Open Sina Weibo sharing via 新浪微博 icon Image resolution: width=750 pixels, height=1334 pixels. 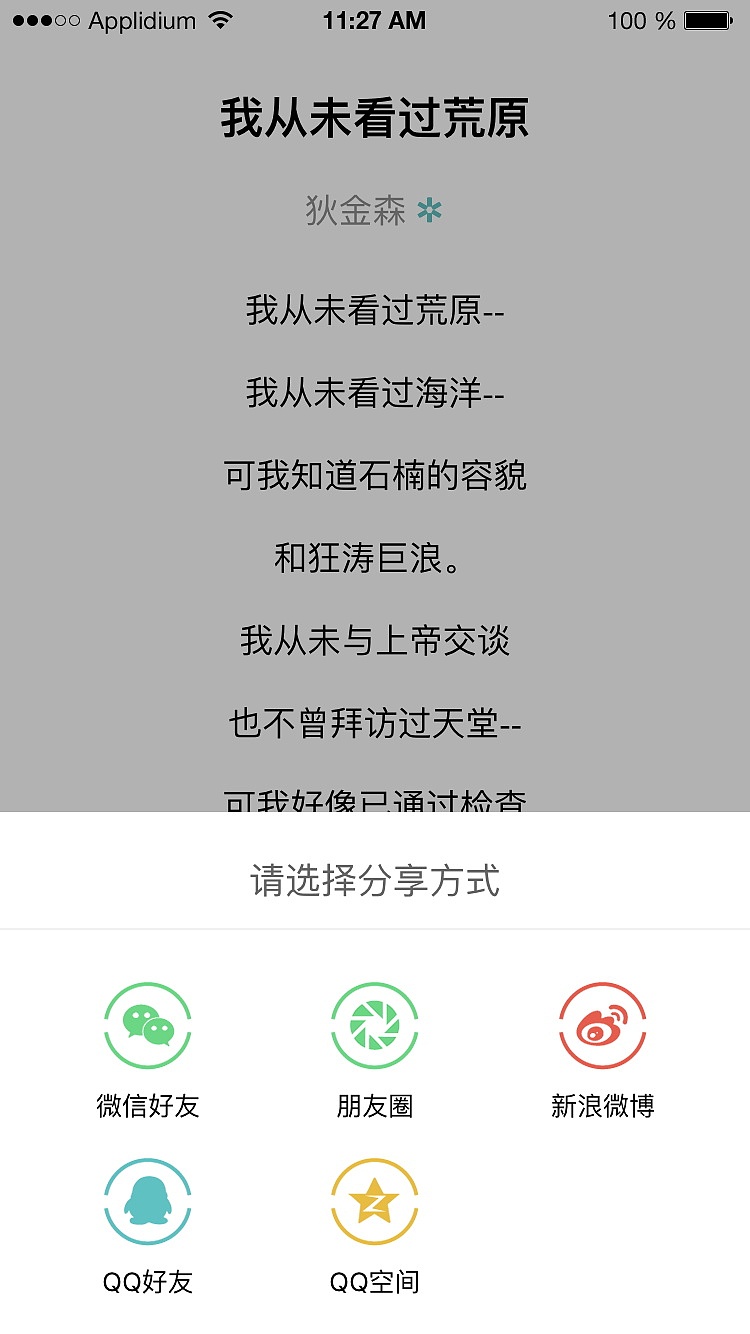(602, 1024)
